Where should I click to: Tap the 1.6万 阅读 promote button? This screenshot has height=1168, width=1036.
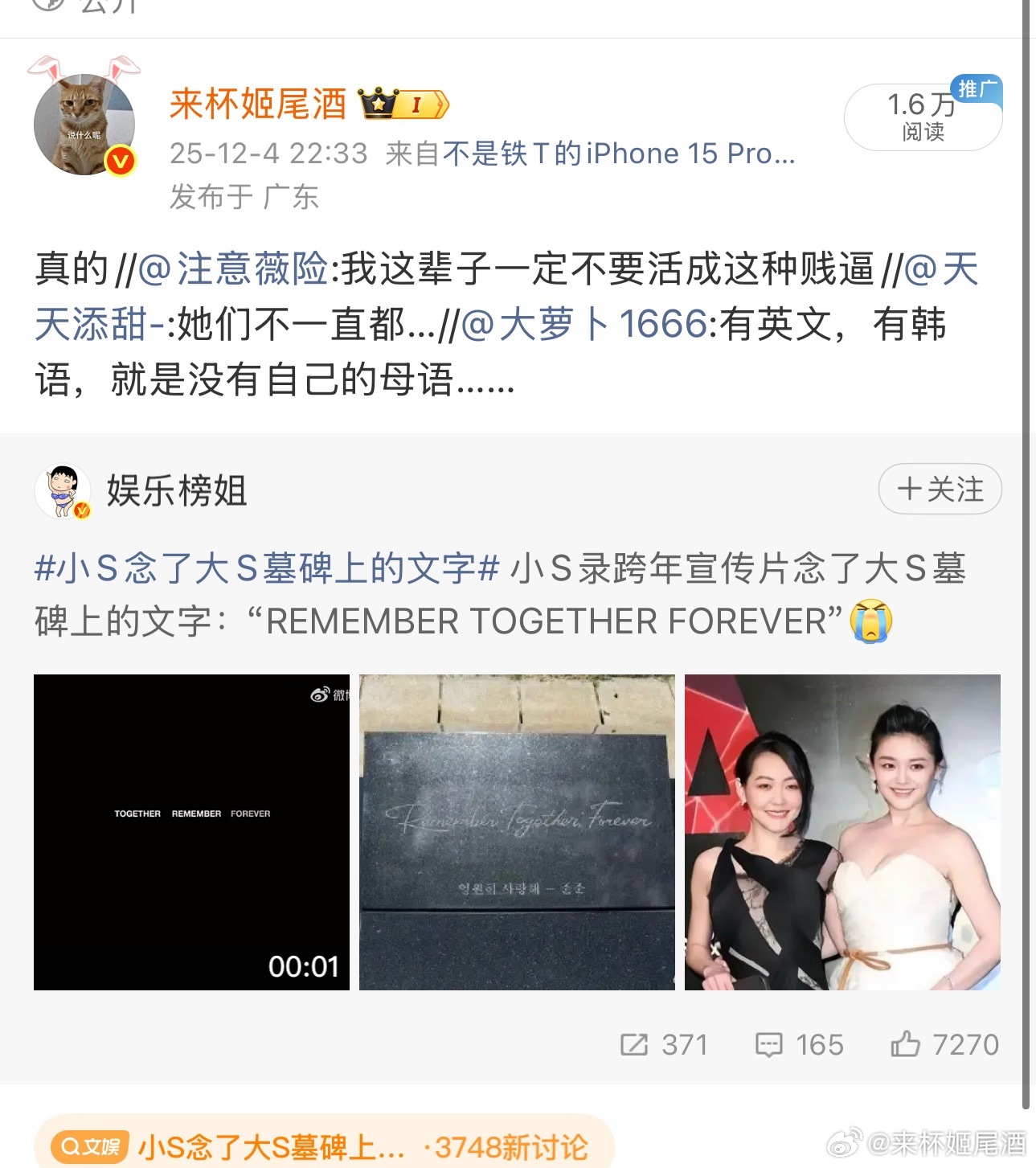922,117
